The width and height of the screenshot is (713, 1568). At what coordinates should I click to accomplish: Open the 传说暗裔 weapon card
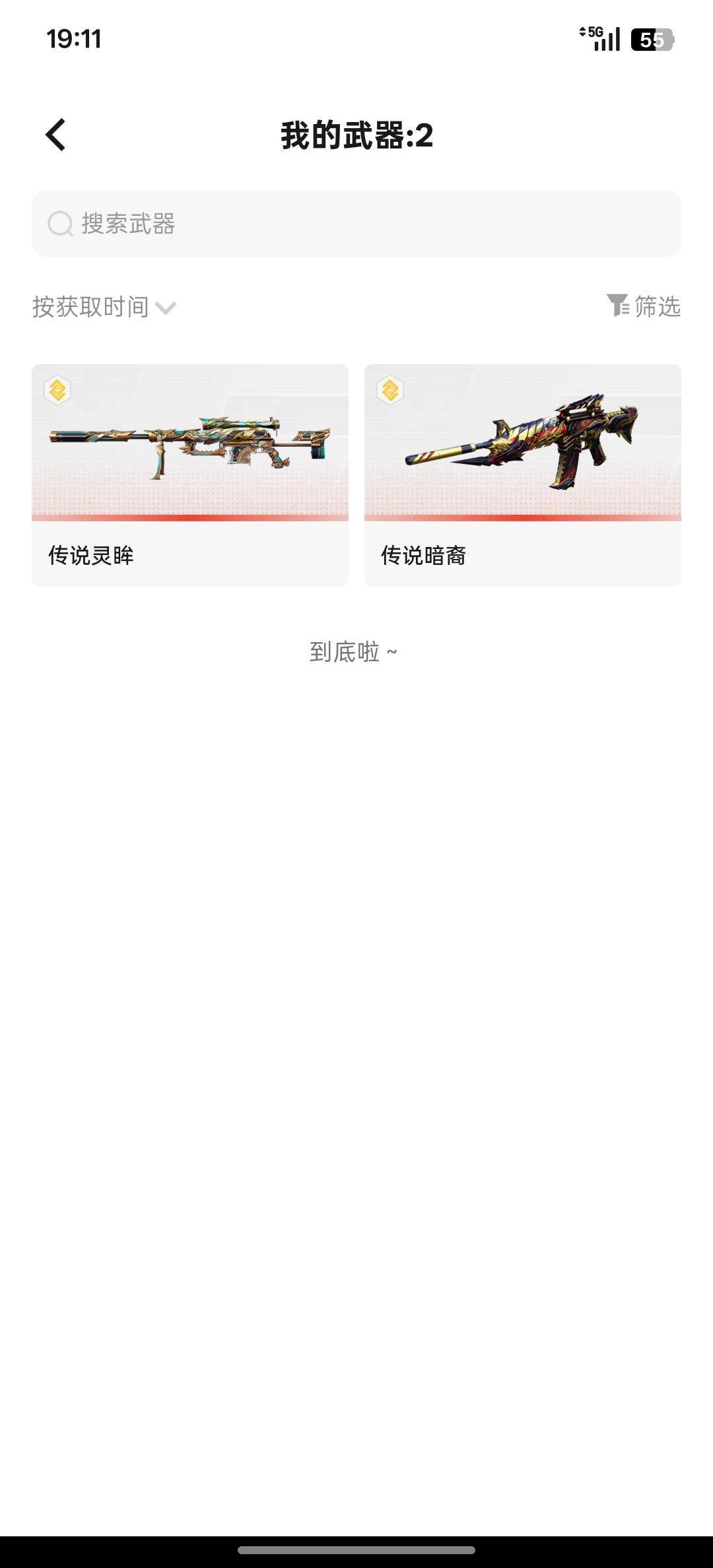pos(522,474)
